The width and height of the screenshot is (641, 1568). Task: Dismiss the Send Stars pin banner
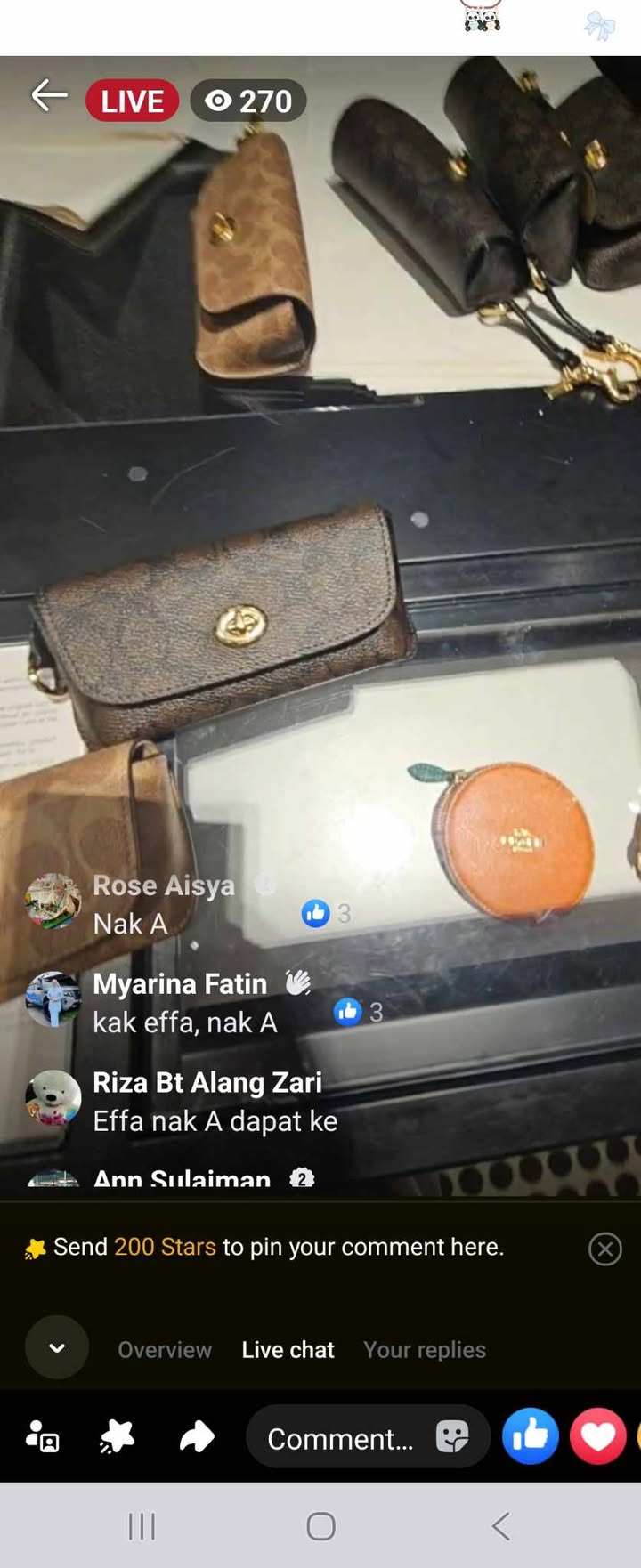coord(604,1249)
